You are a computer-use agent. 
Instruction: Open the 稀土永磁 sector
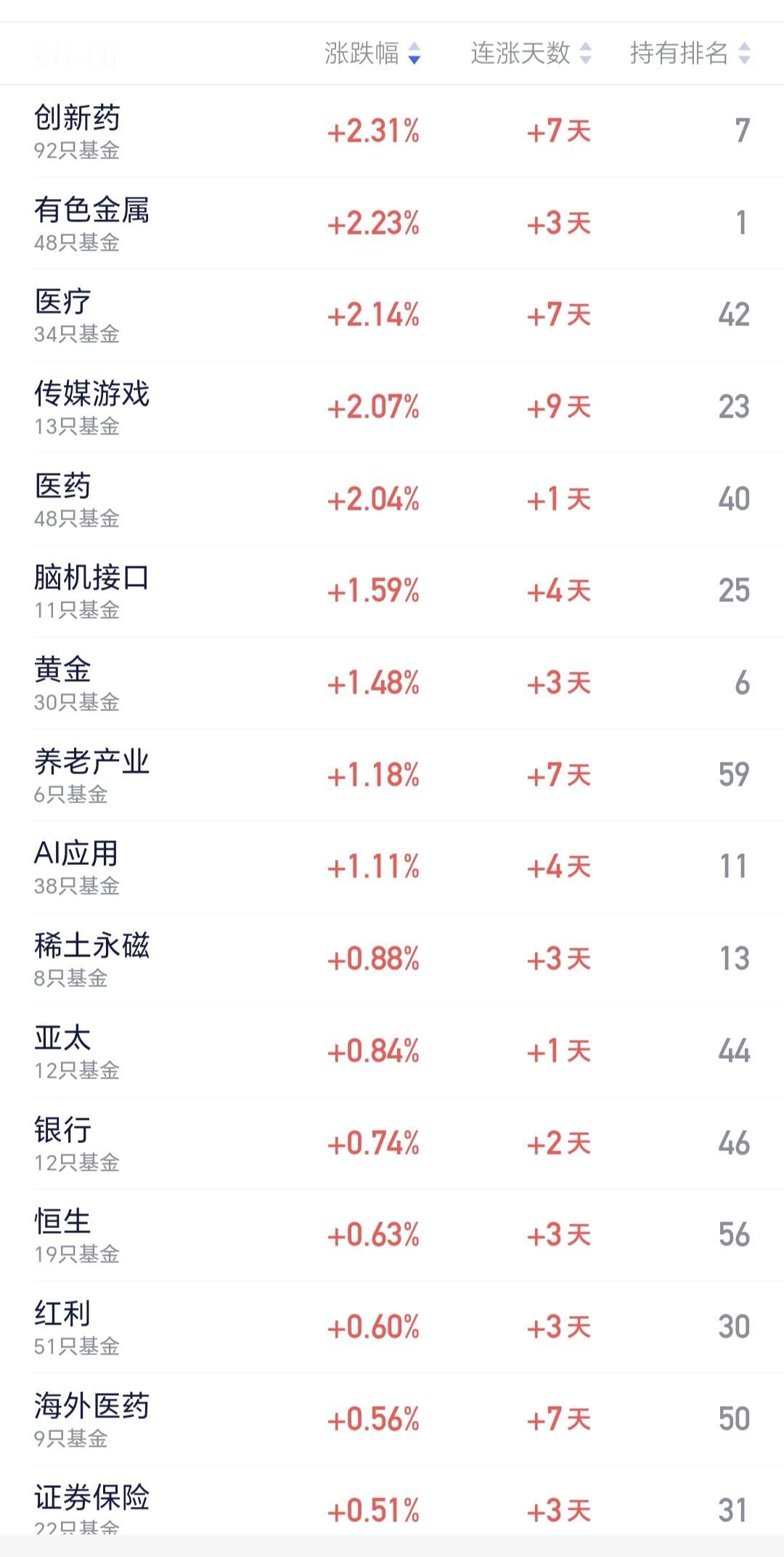point(392,959)
